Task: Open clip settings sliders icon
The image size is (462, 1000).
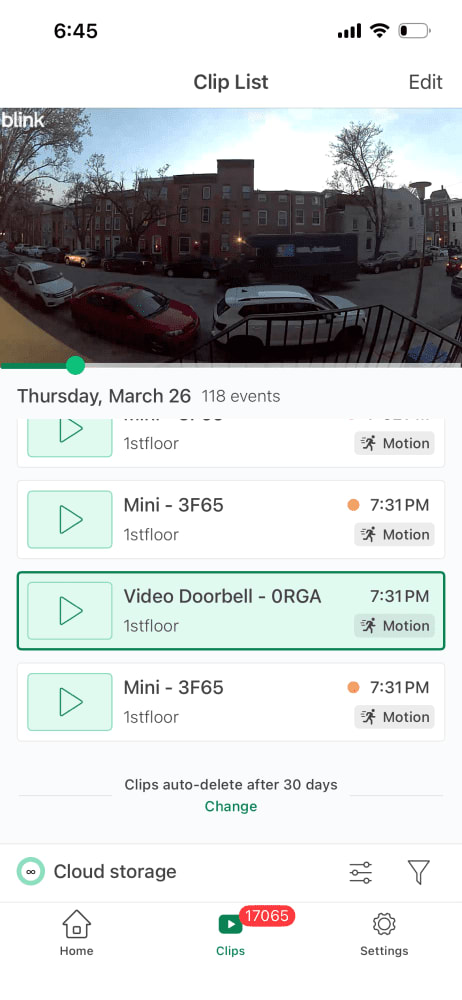Action: tap(361, 872)
